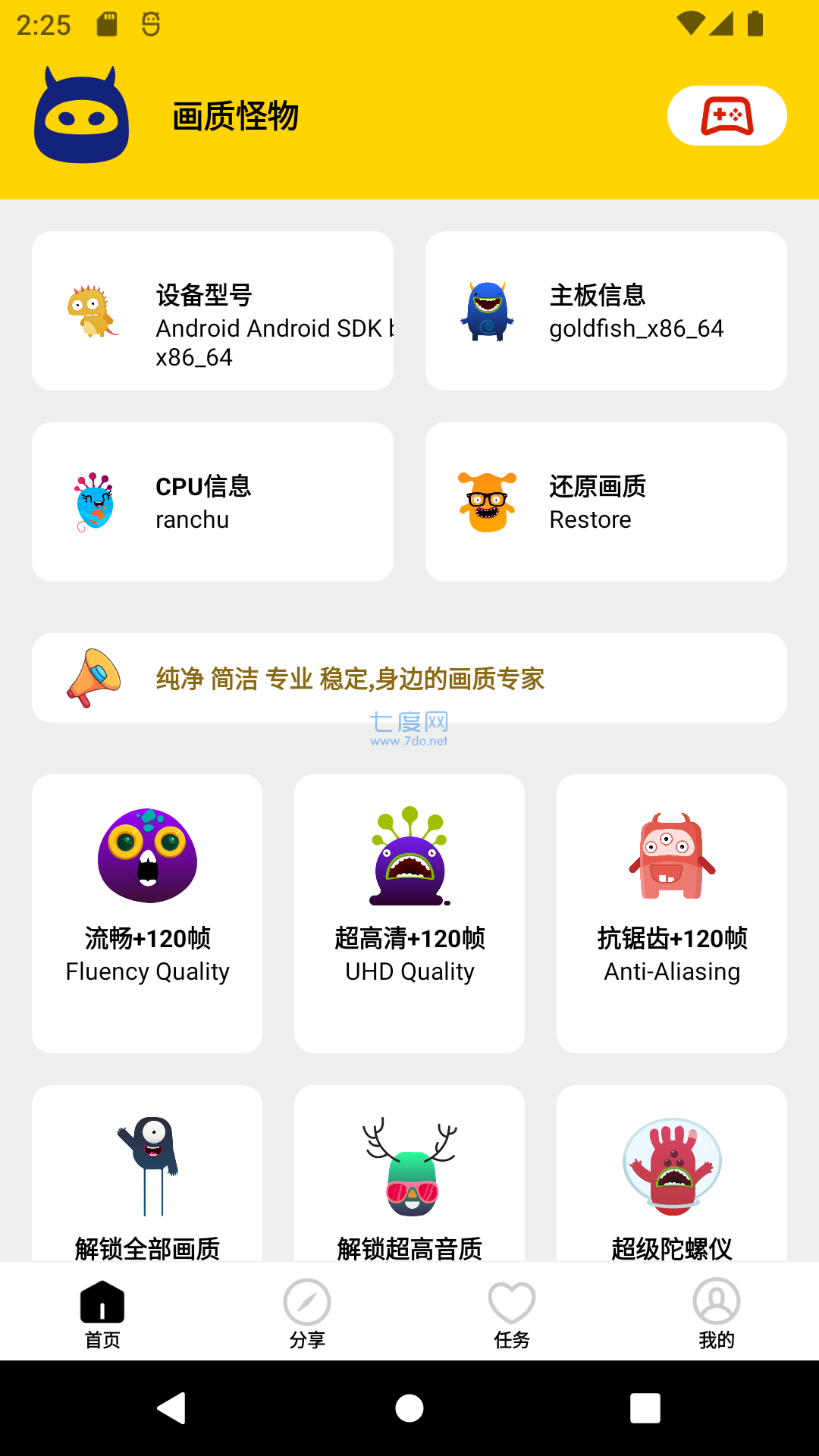Go to the 我的 tab
The image size is (819, 1456).
click(x=717, y=1313)
